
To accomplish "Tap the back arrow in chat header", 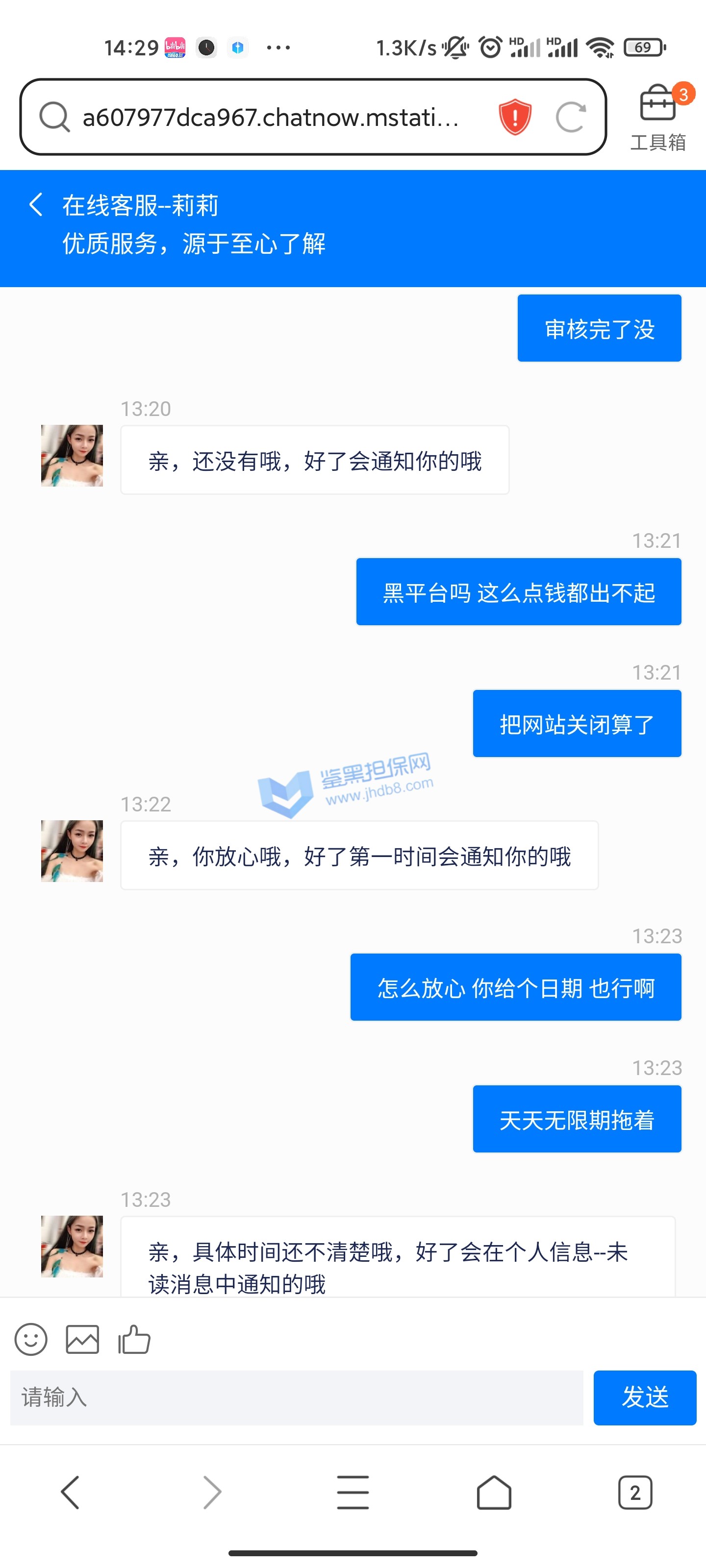I will click(36, 204).
